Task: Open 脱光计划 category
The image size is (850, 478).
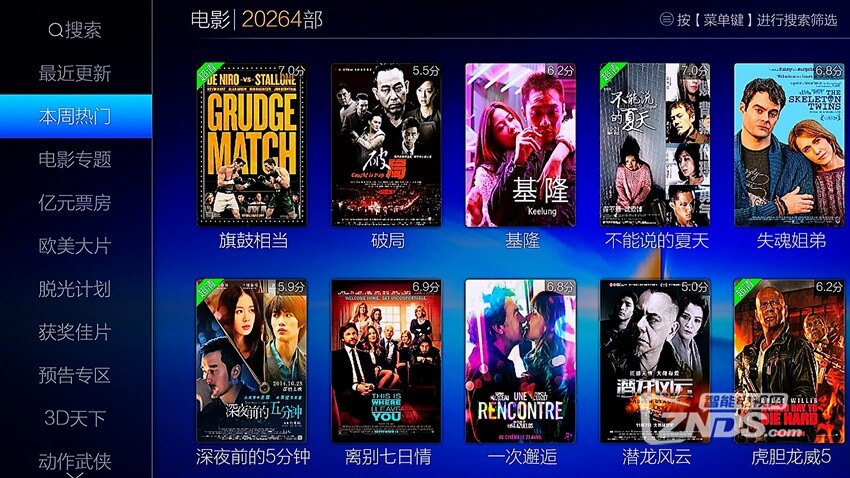Action: click(75, 289)
